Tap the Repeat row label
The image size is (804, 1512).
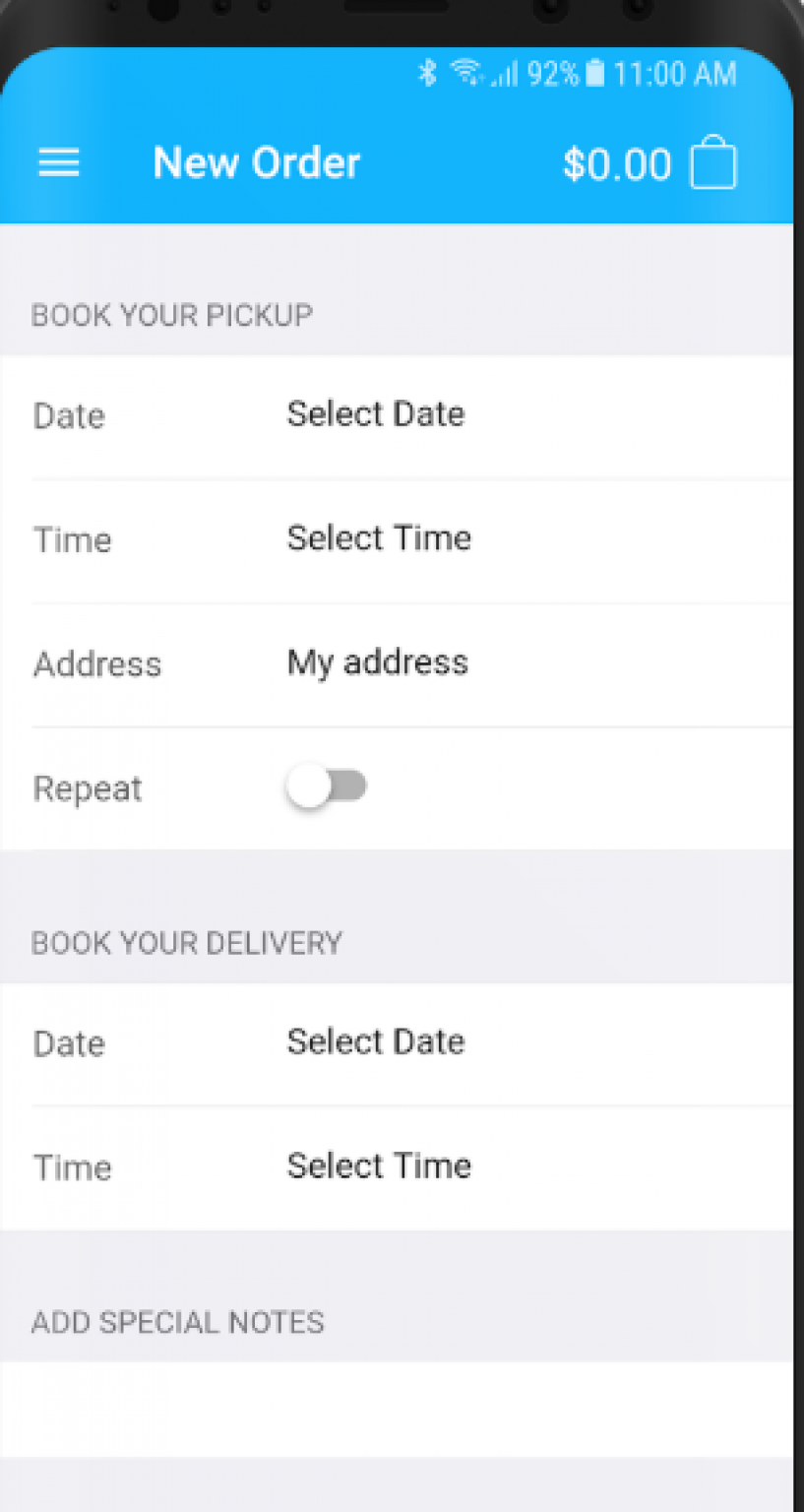pos(87,787)
